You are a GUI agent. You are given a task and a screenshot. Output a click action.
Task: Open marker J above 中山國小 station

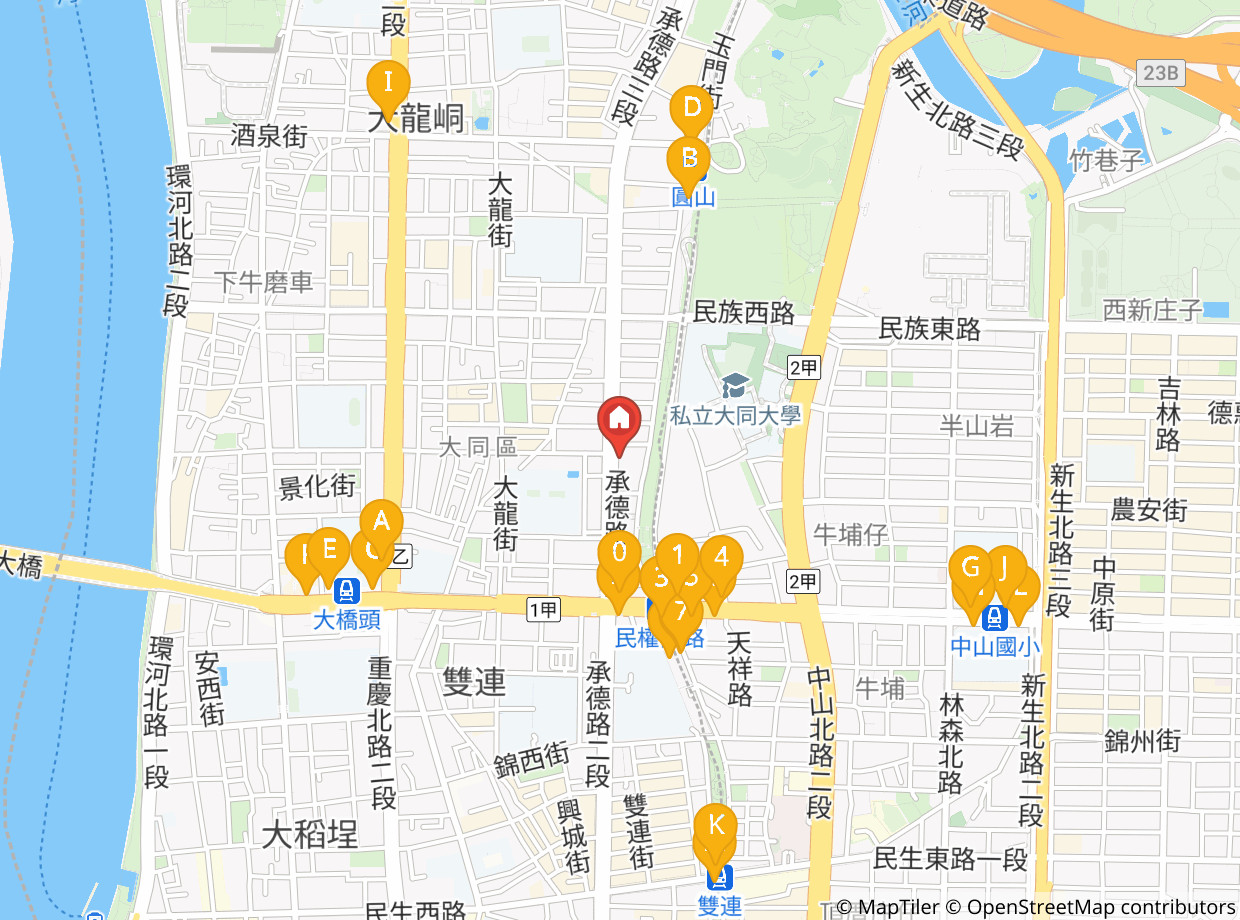[x=1004, y=567]
